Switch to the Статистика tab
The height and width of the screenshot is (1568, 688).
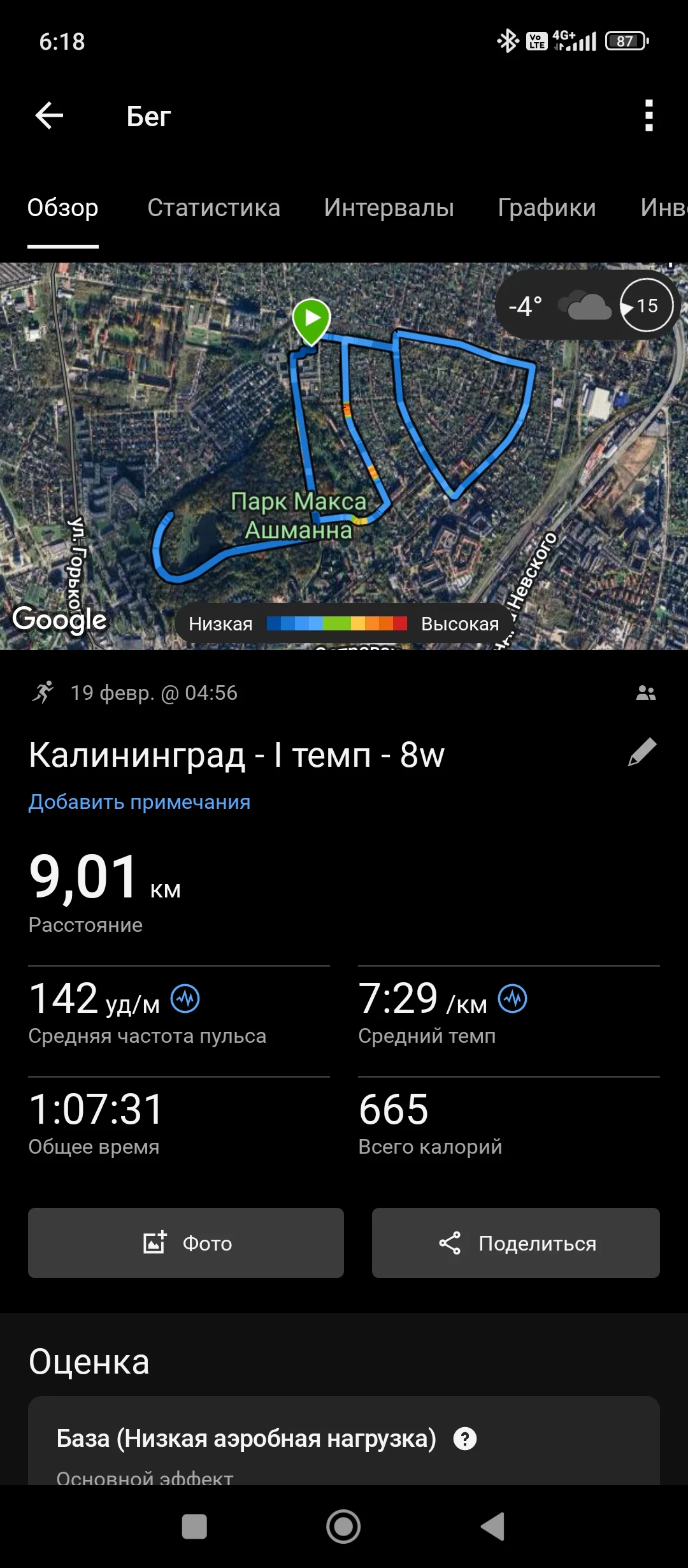[214, 207]
